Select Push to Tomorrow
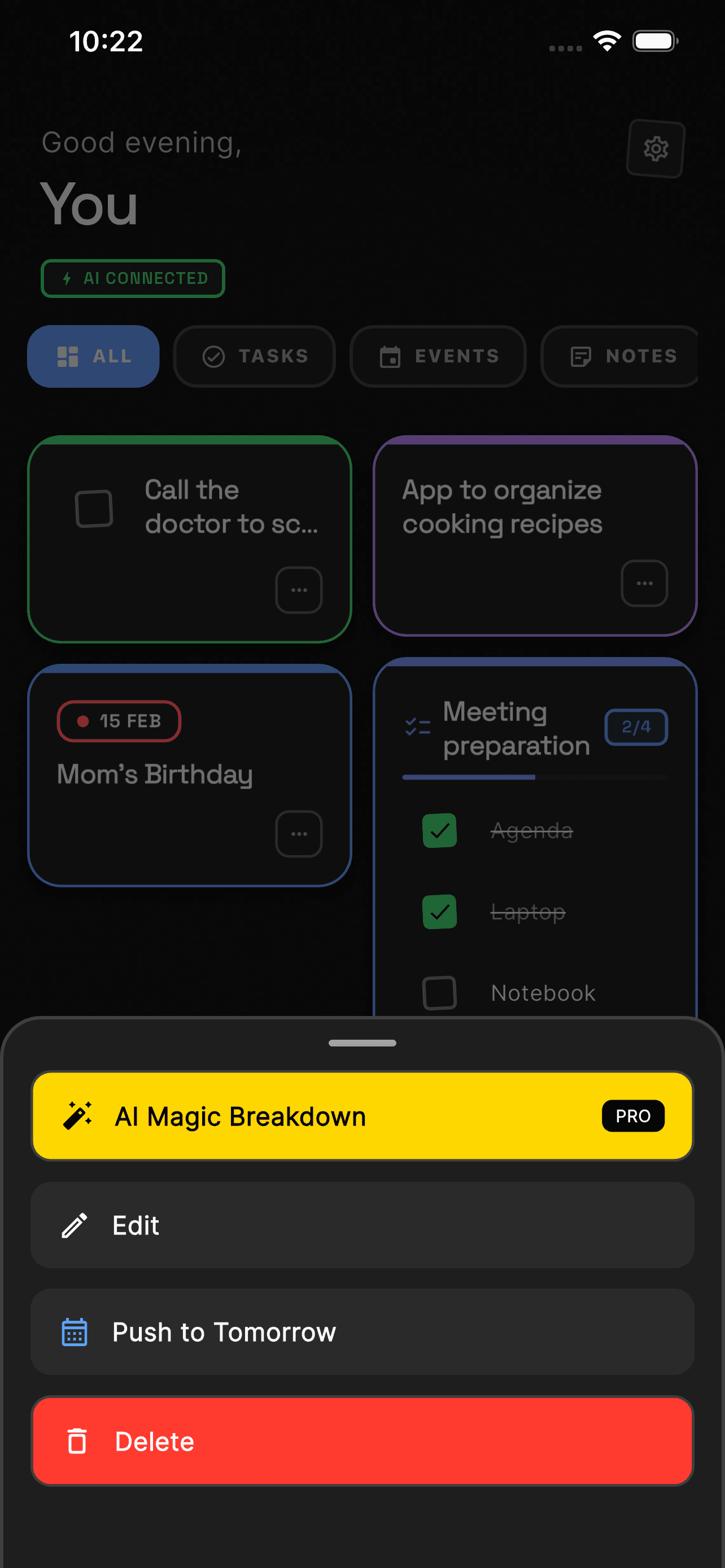 tap(362, 1331)
